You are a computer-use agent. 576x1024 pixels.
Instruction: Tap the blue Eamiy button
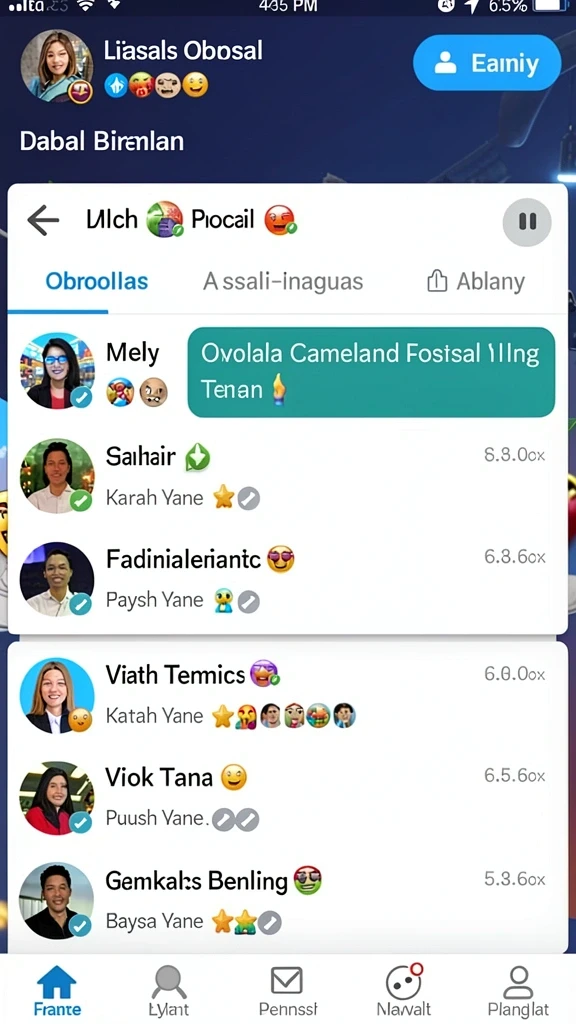click(x=487, y=63)
